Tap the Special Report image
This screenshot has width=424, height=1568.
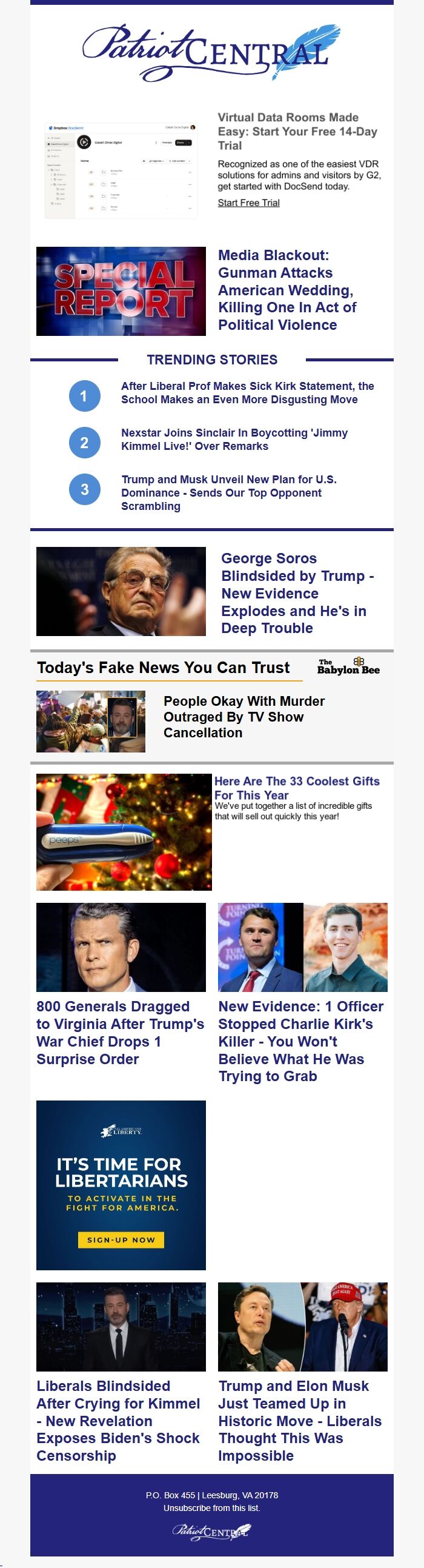[x=121, y=291]
